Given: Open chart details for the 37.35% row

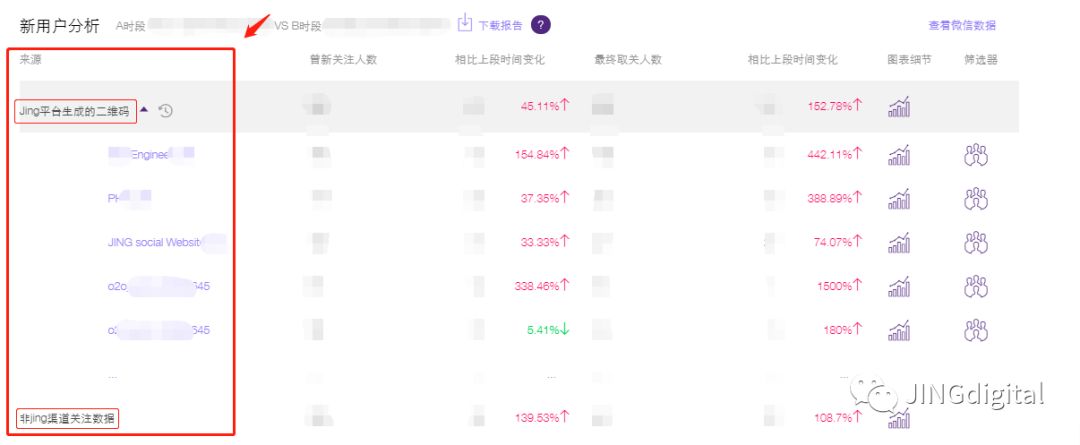Looking at the screenshot, I should (899, 199).
